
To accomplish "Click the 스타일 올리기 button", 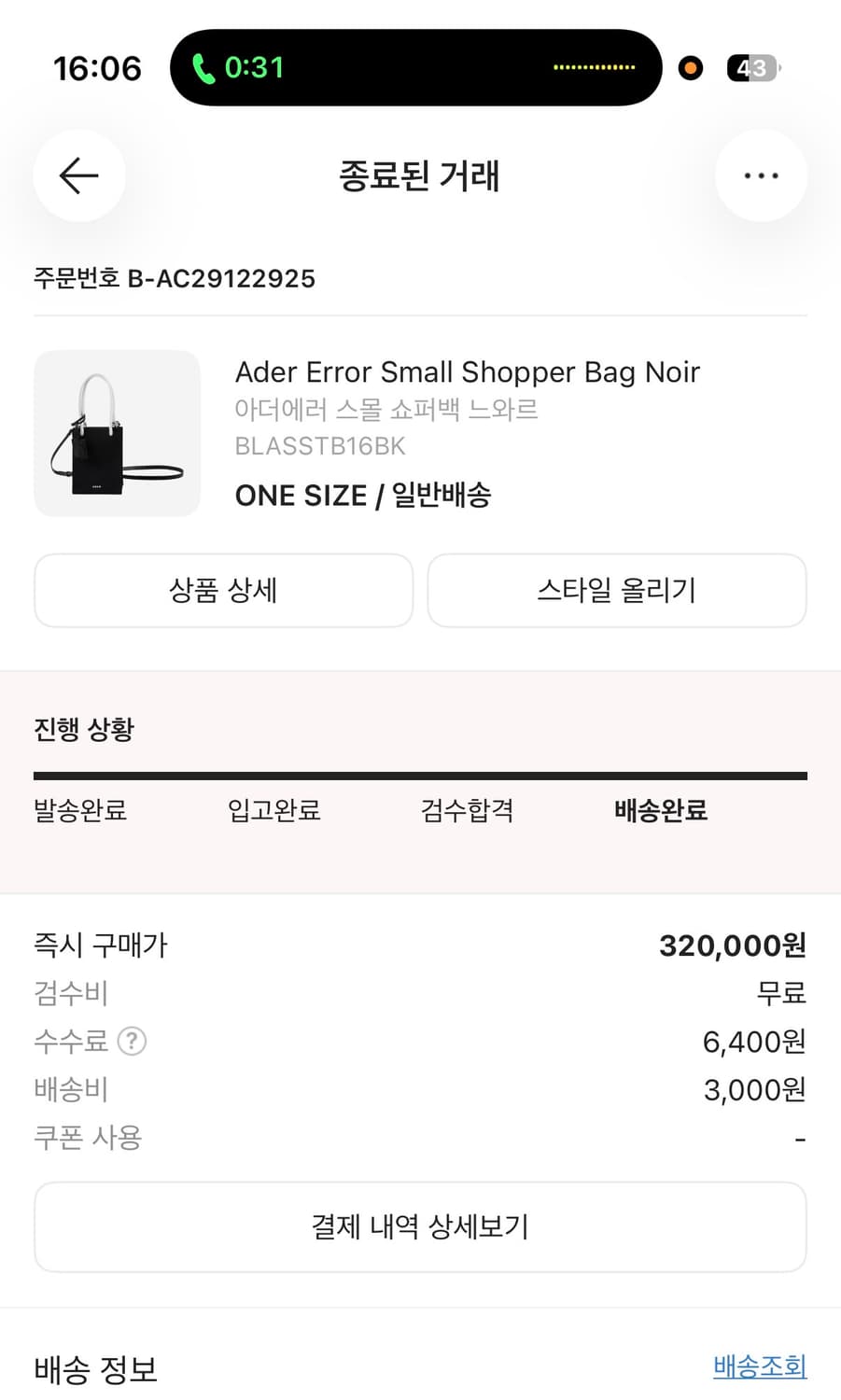I will click(x=616, y=590).
